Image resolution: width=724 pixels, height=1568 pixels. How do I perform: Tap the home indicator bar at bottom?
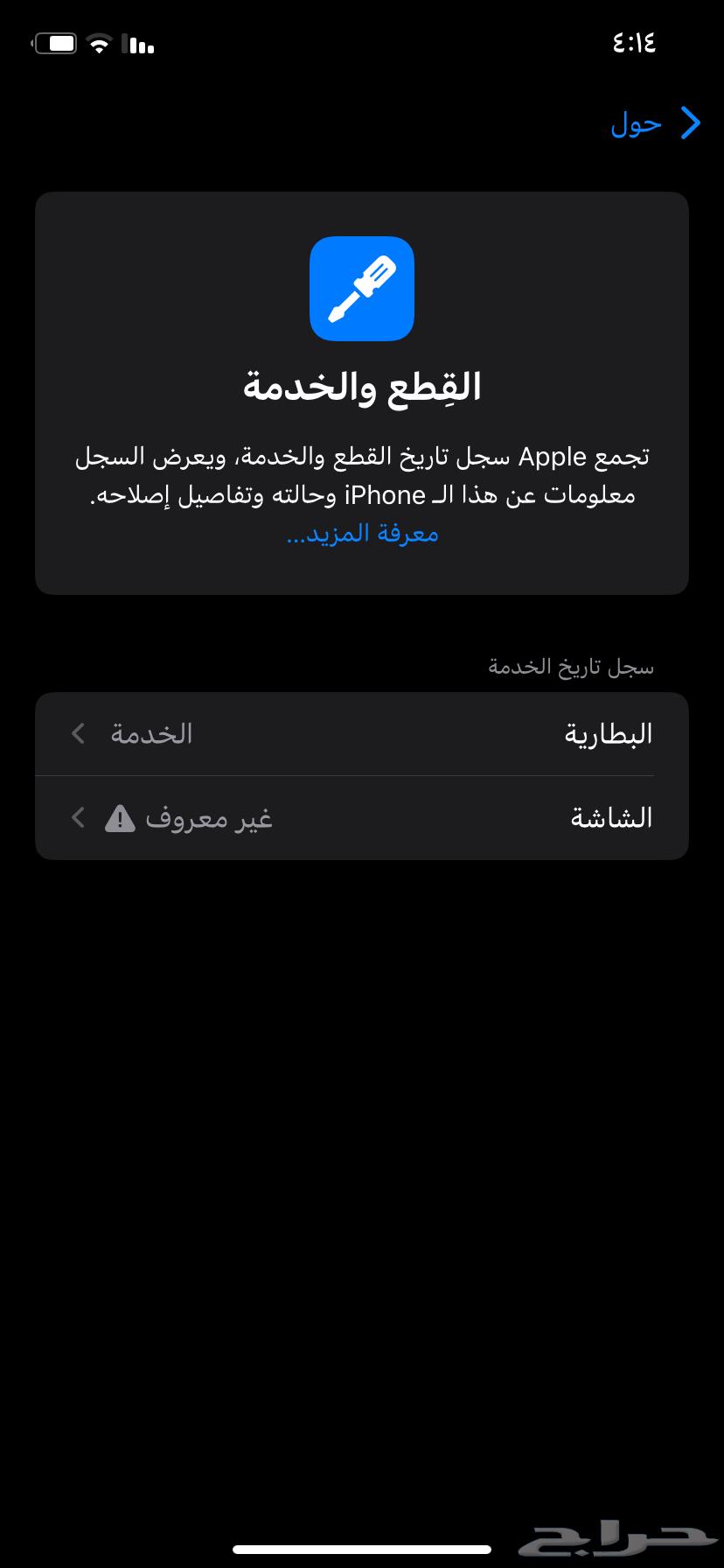tap(362, 1550)
